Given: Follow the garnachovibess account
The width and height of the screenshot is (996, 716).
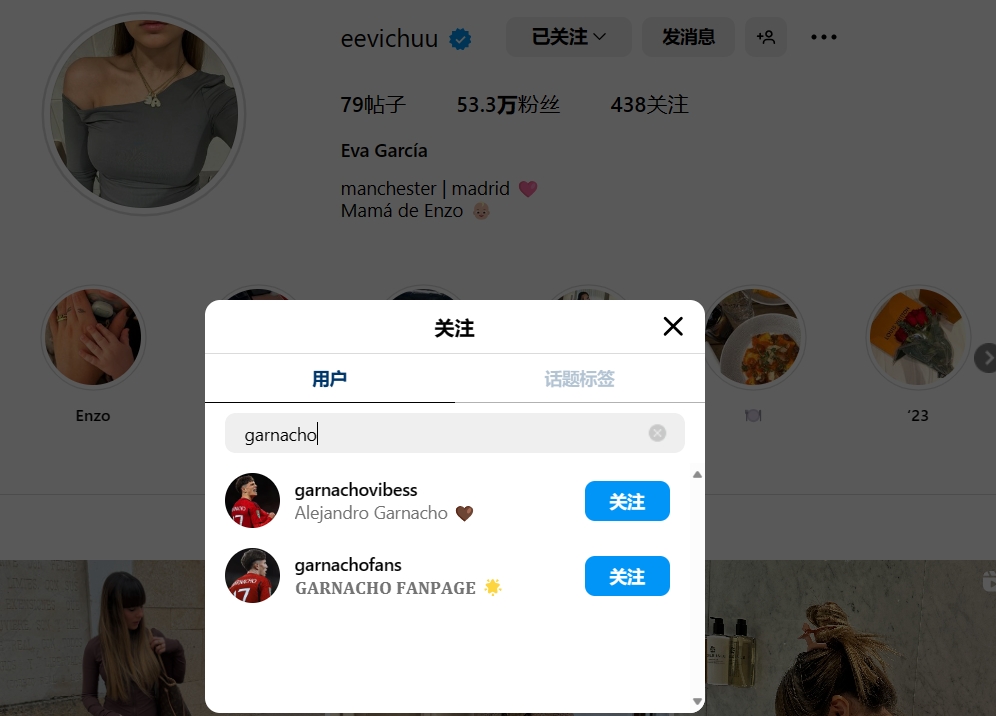Looking at the screenshot, I should point(626,501).
